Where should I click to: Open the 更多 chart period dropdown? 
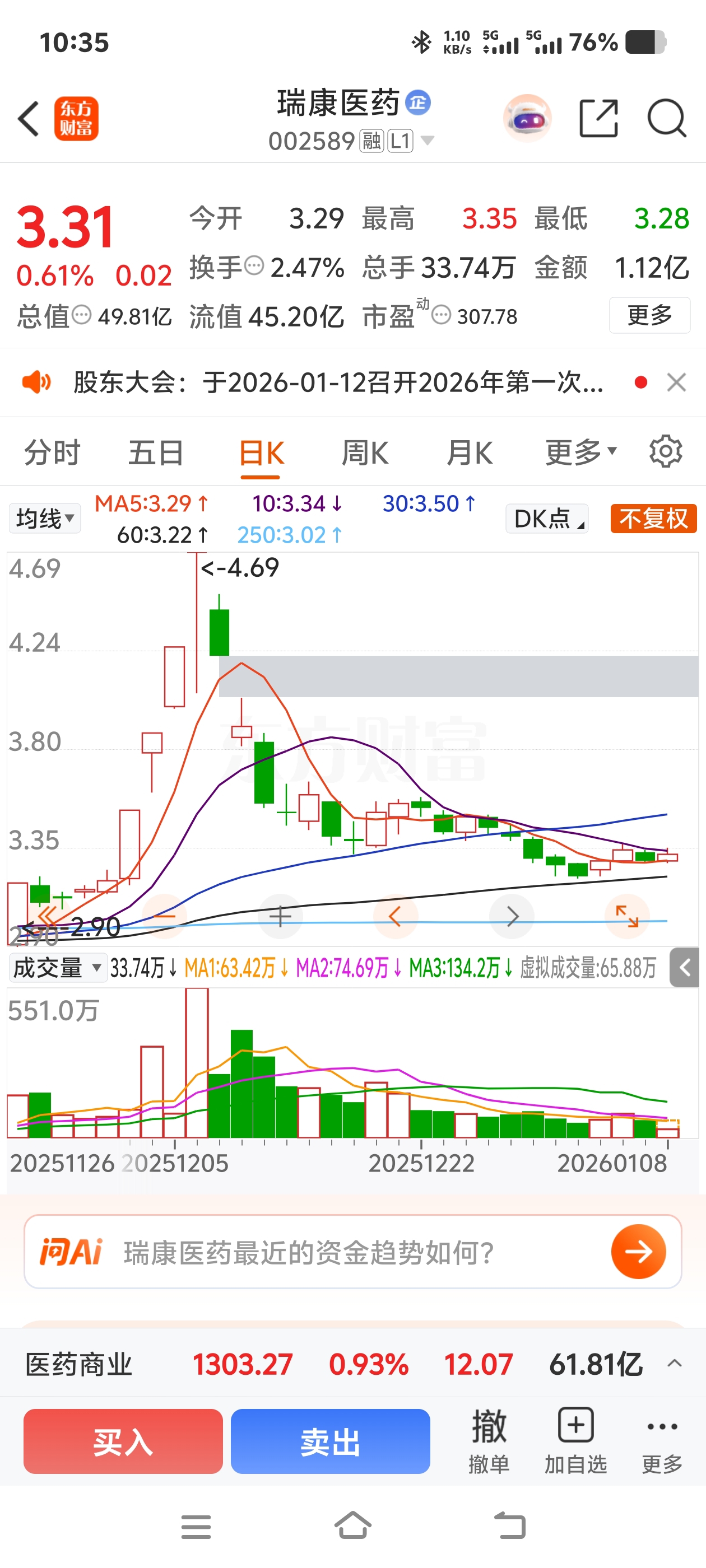(x=580, y=452)
